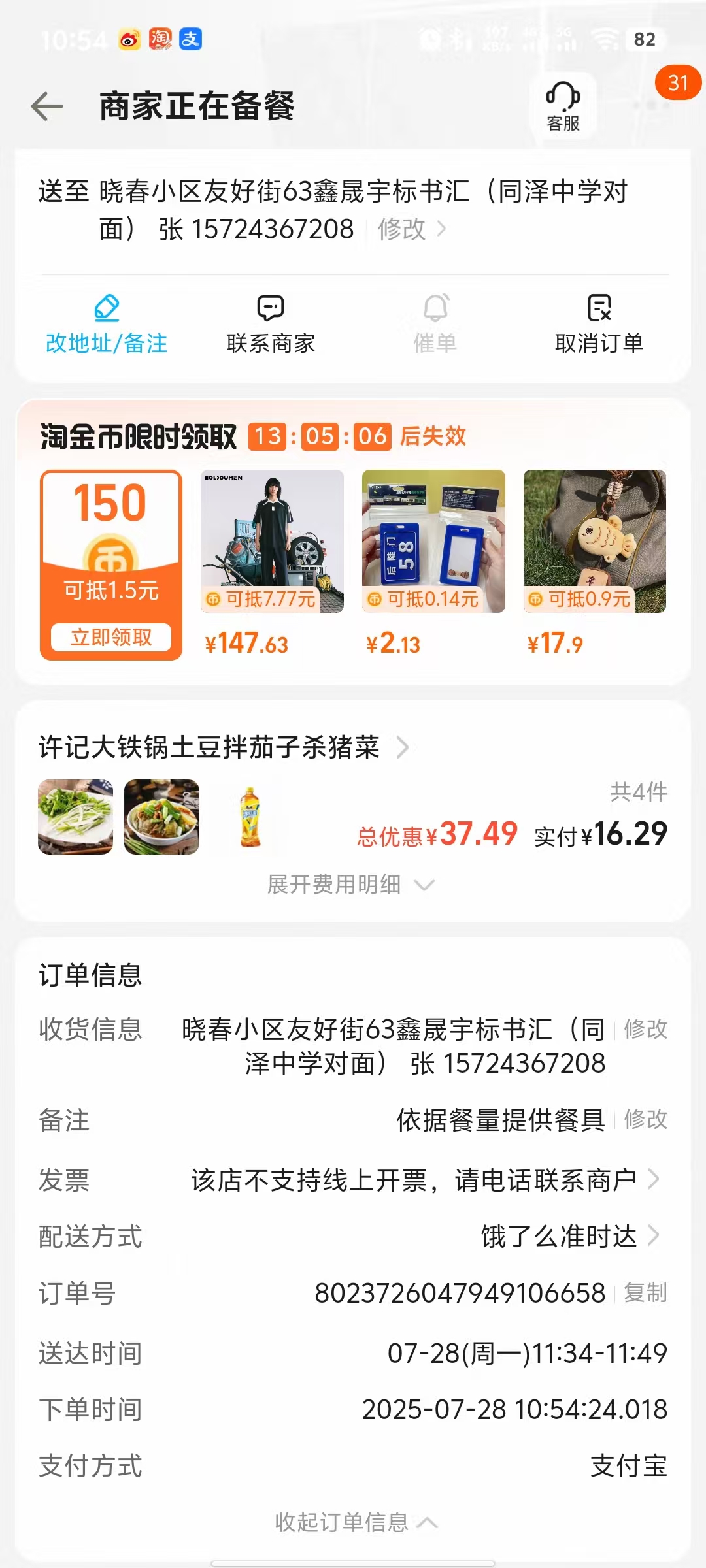Open the ¥147.63 clothing product card
This screenshot has height=1568, width=706.
(x=272, y=562)
